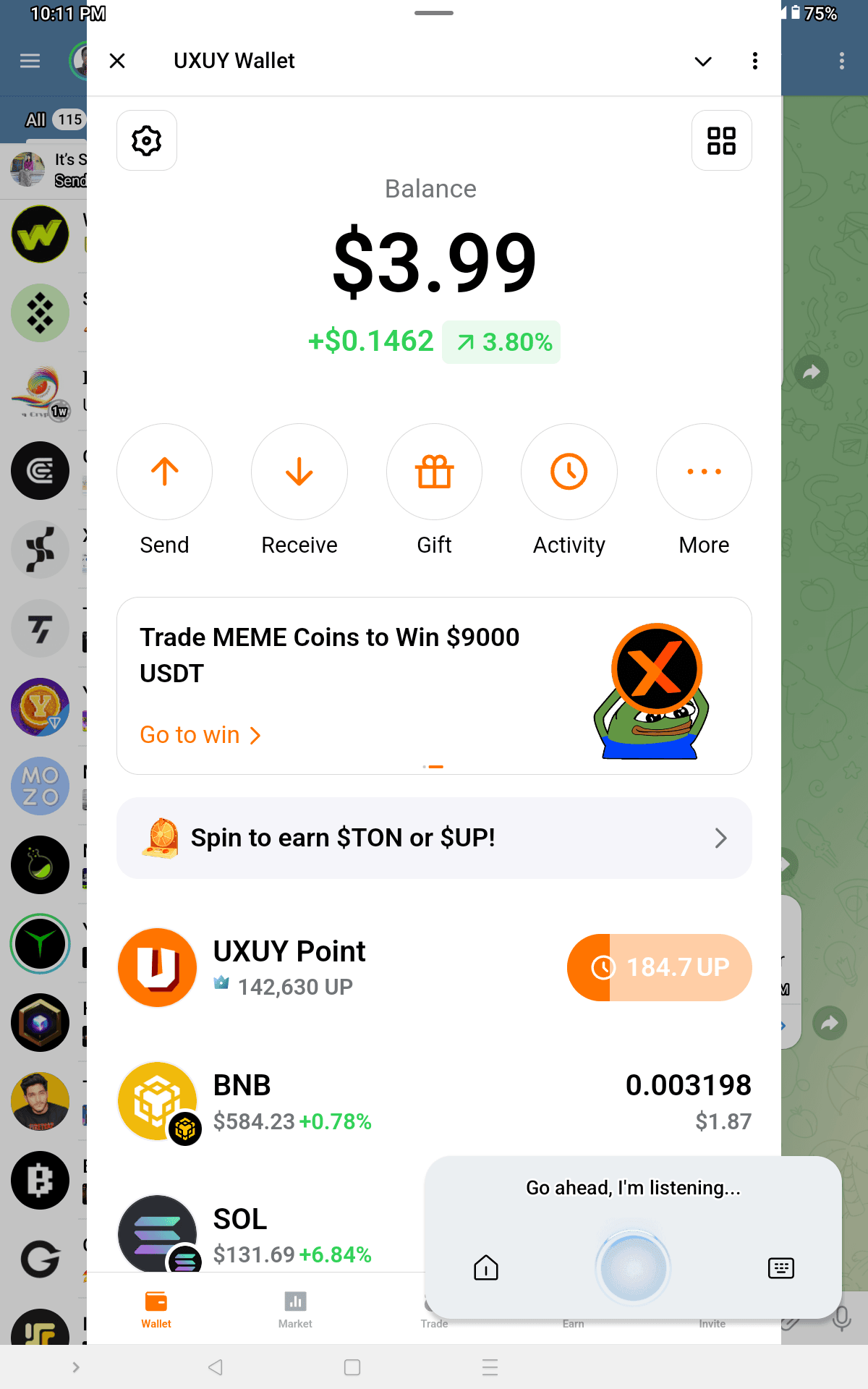Open the grid apps icon
Viewport: 868px width, 1389px height.
(721, 140)
